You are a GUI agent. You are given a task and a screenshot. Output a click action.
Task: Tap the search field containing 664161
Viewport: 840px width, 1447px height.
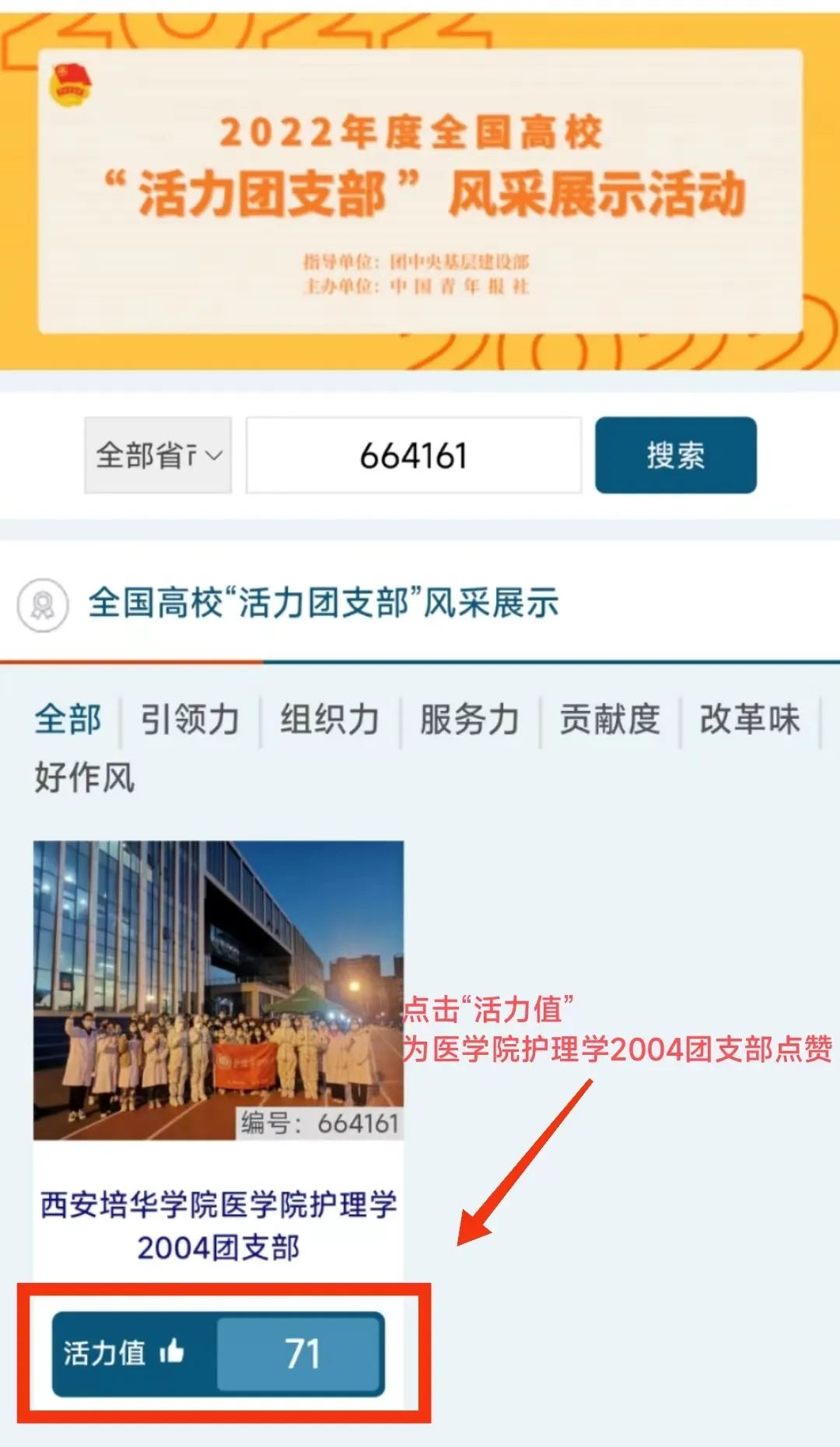coord(413,455)
